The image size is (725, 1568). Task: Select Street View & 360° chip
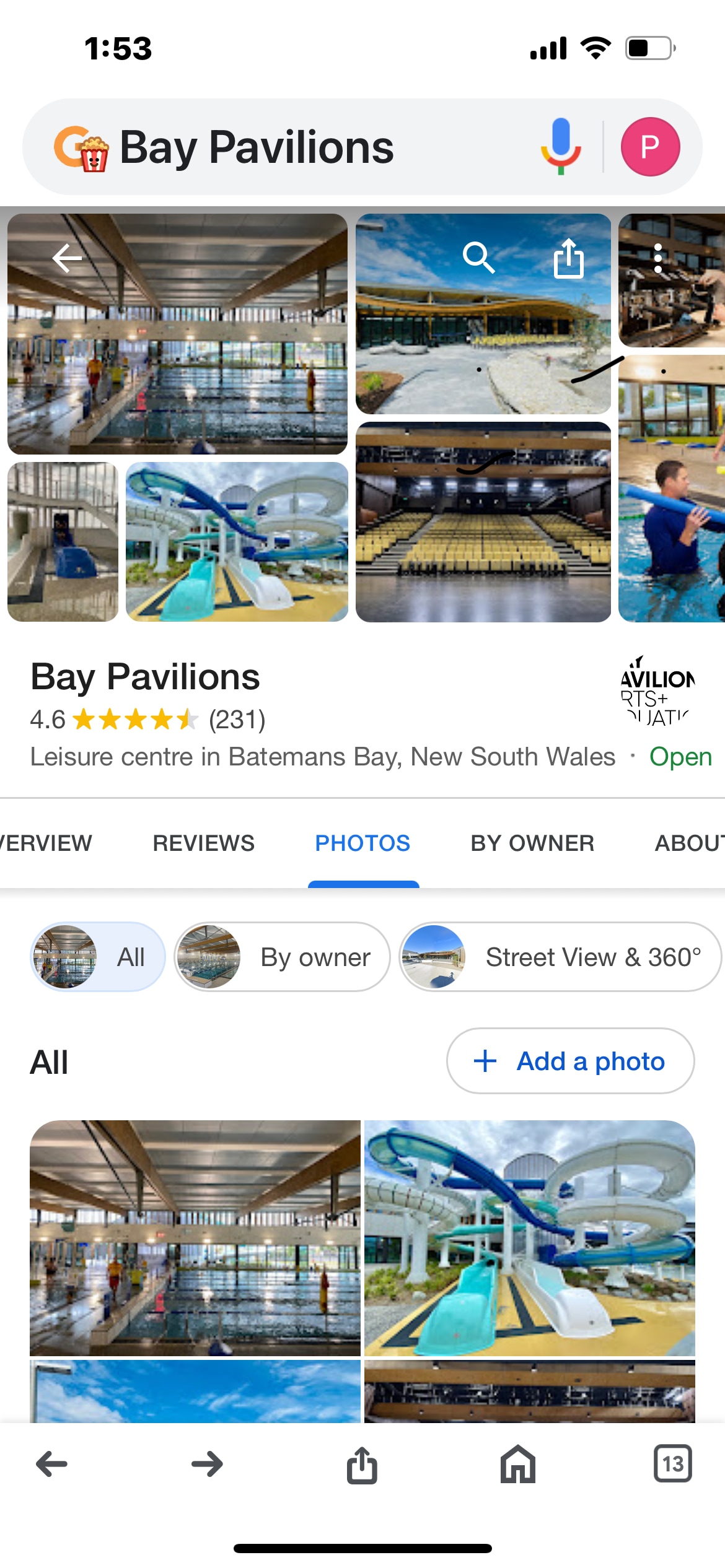coord(560,957)
